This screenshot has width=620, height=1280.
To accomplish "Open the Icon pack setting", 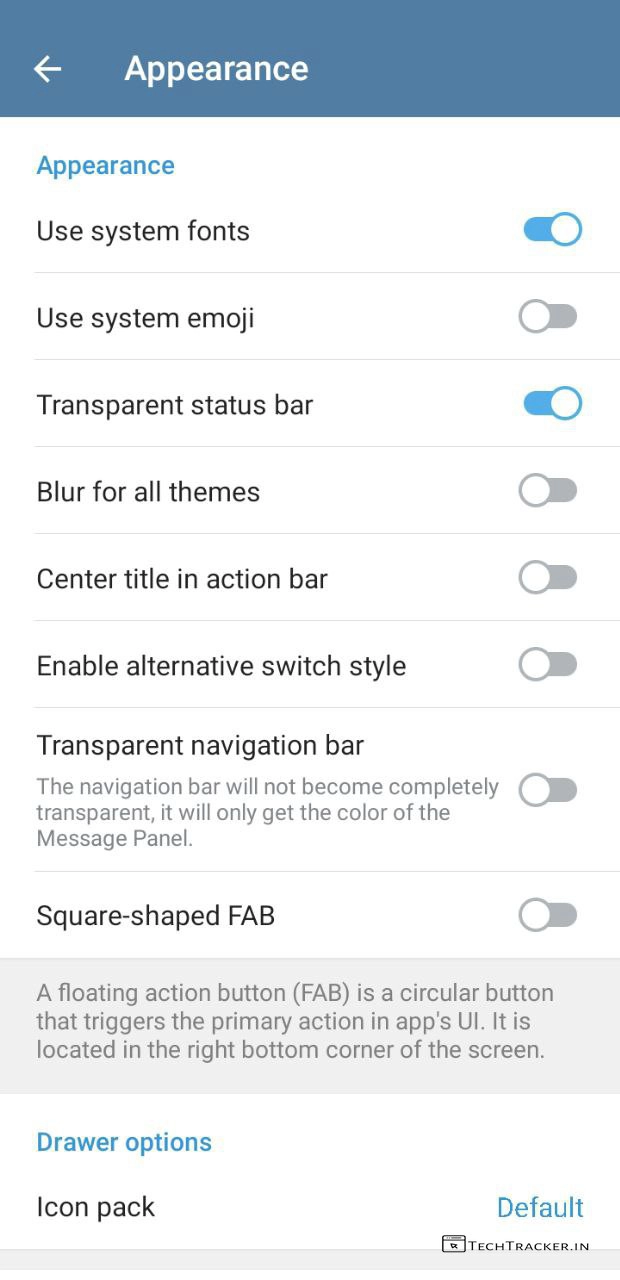I will tap(310, 1207).
